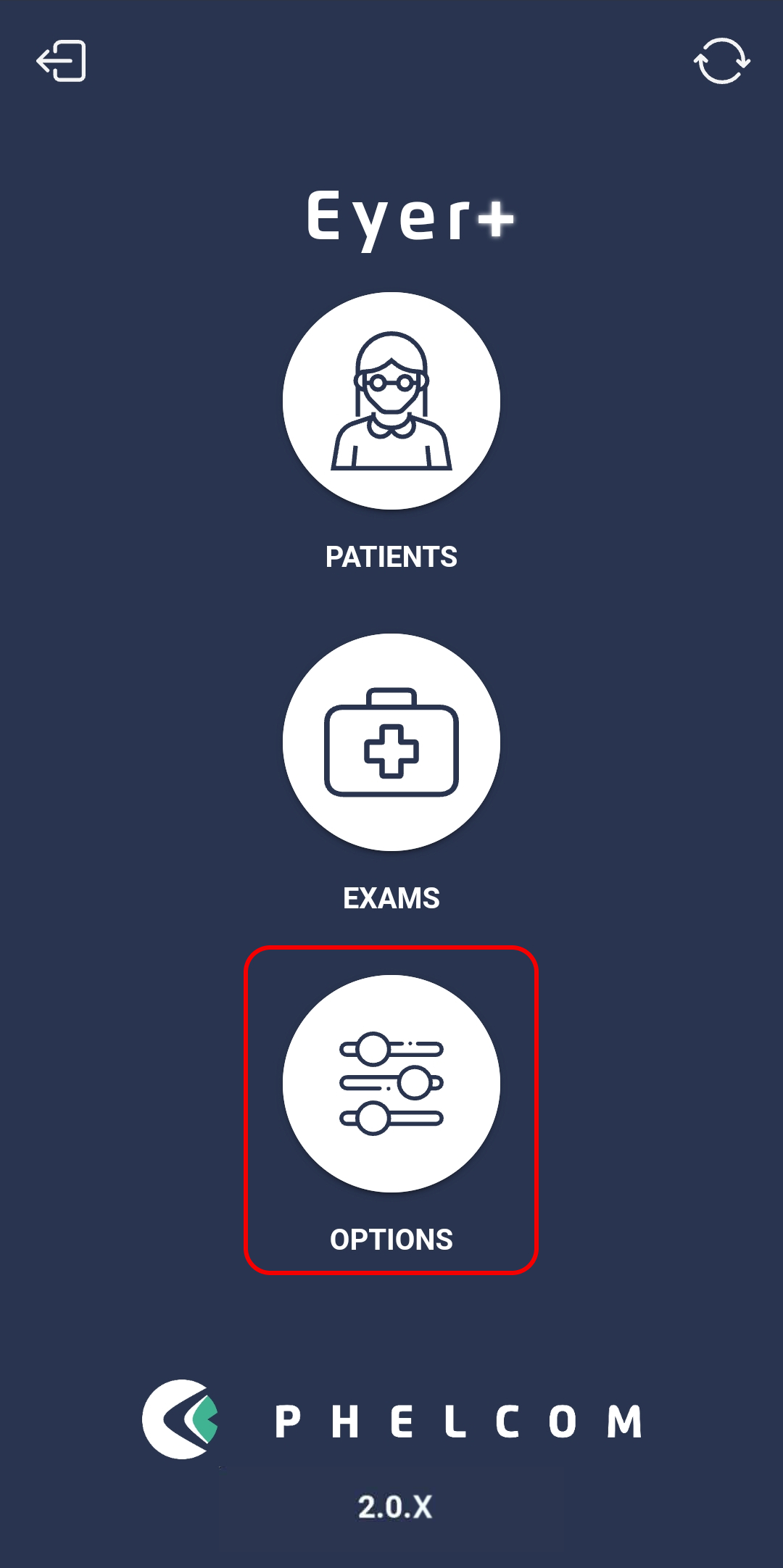Viewport: 783px width, 1568px height.
Task: Tap the sync refresh icon
Action: [722, 61]
